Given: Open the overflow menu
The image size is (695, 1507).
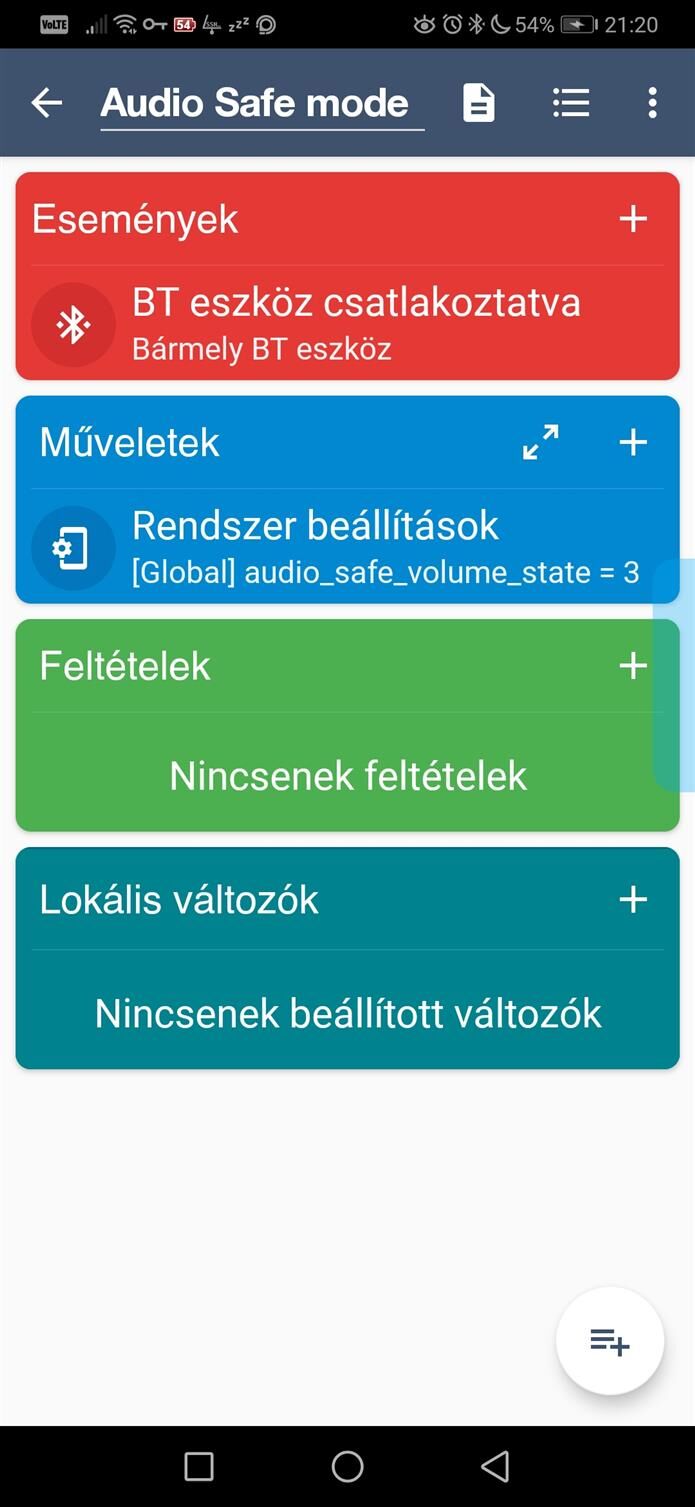Looking at the screenshot, I should pyautogui.click(x=652, y=102).
